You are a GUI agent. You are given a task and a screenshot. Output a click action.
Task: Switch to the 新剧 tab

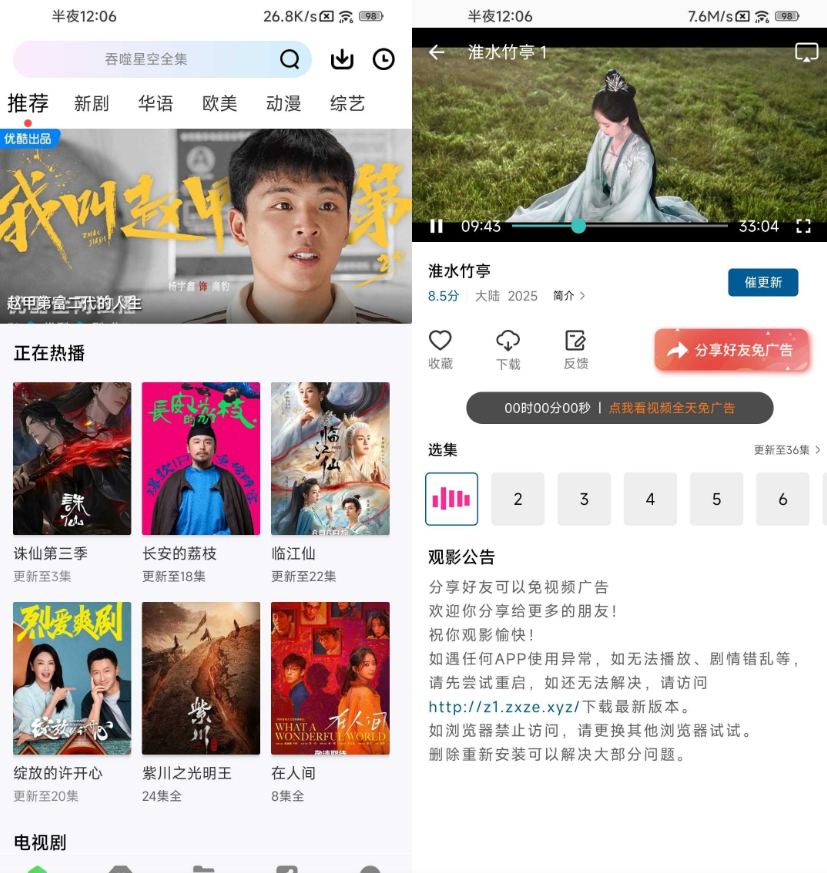coord(91,103)
